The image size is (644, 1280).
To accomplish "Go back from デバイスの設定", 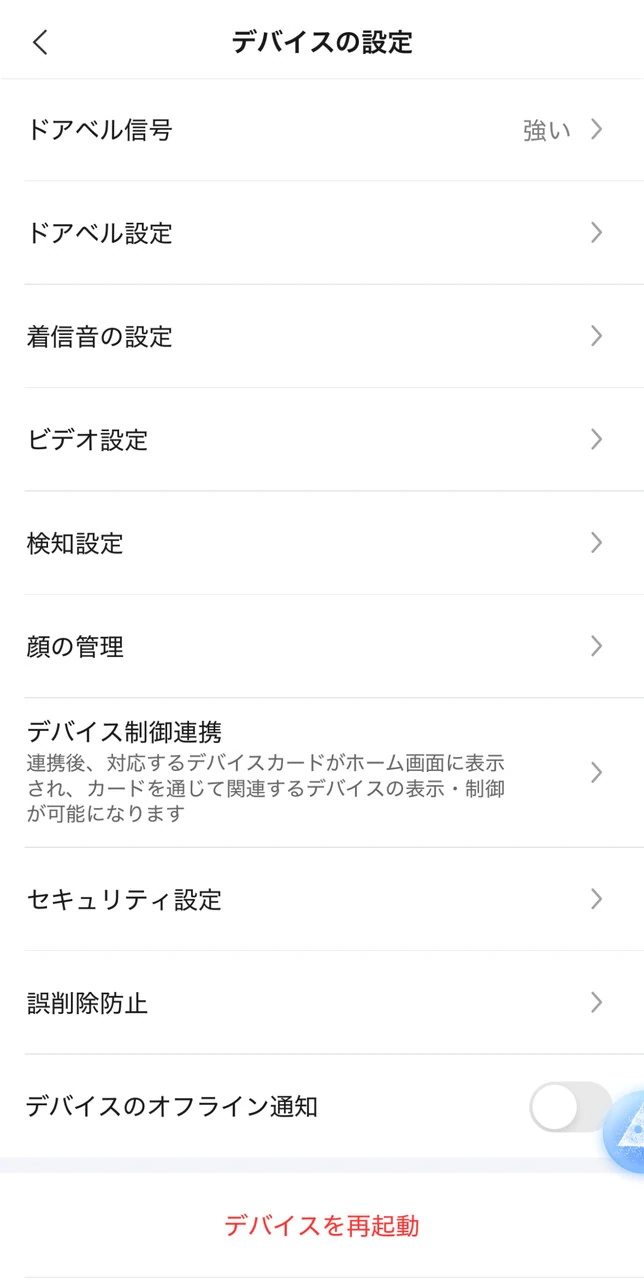I will (40, 42).
